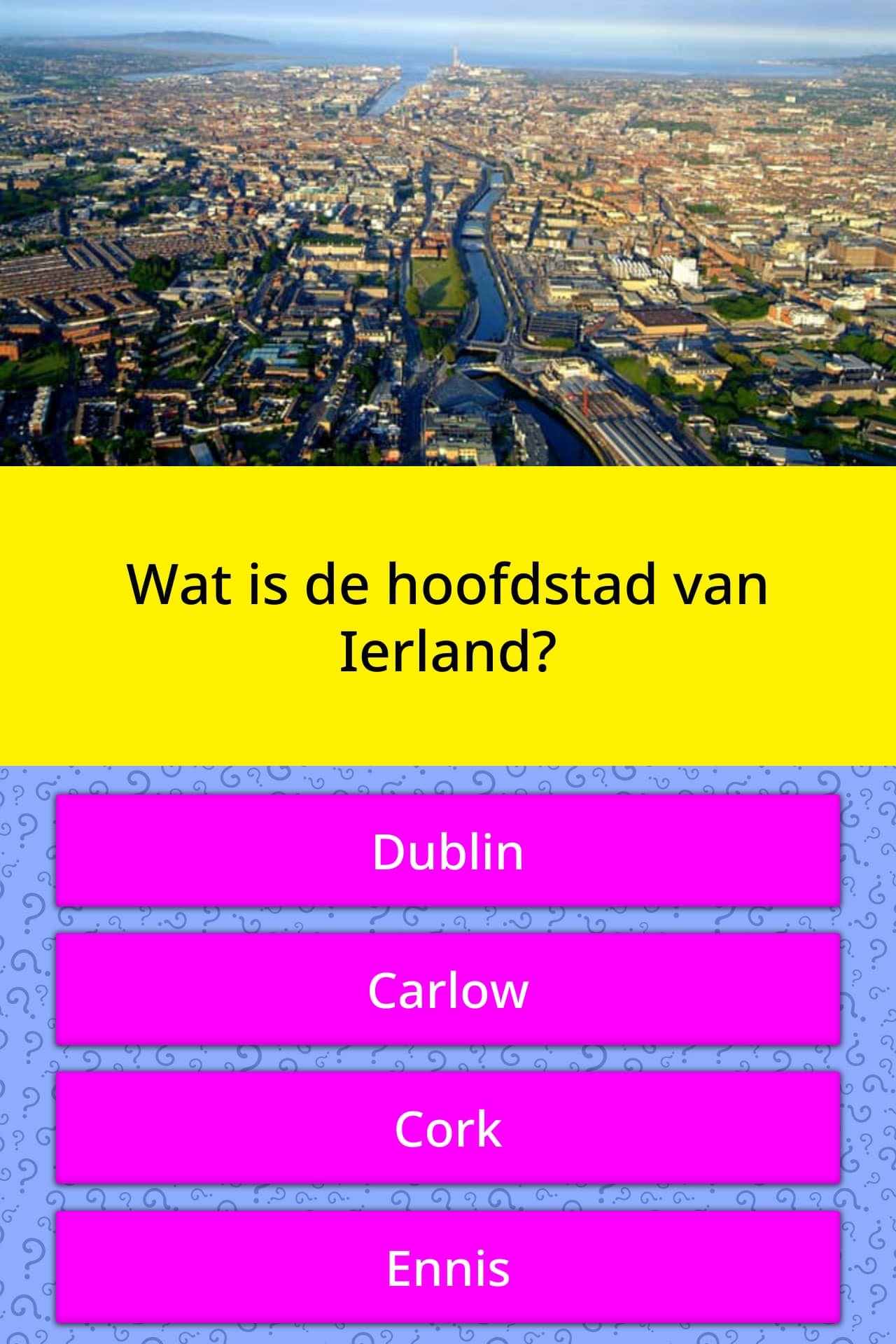Select Dublin as the answer
Viewport: 896px width, 1344px height.
click(x=448, y=851)
